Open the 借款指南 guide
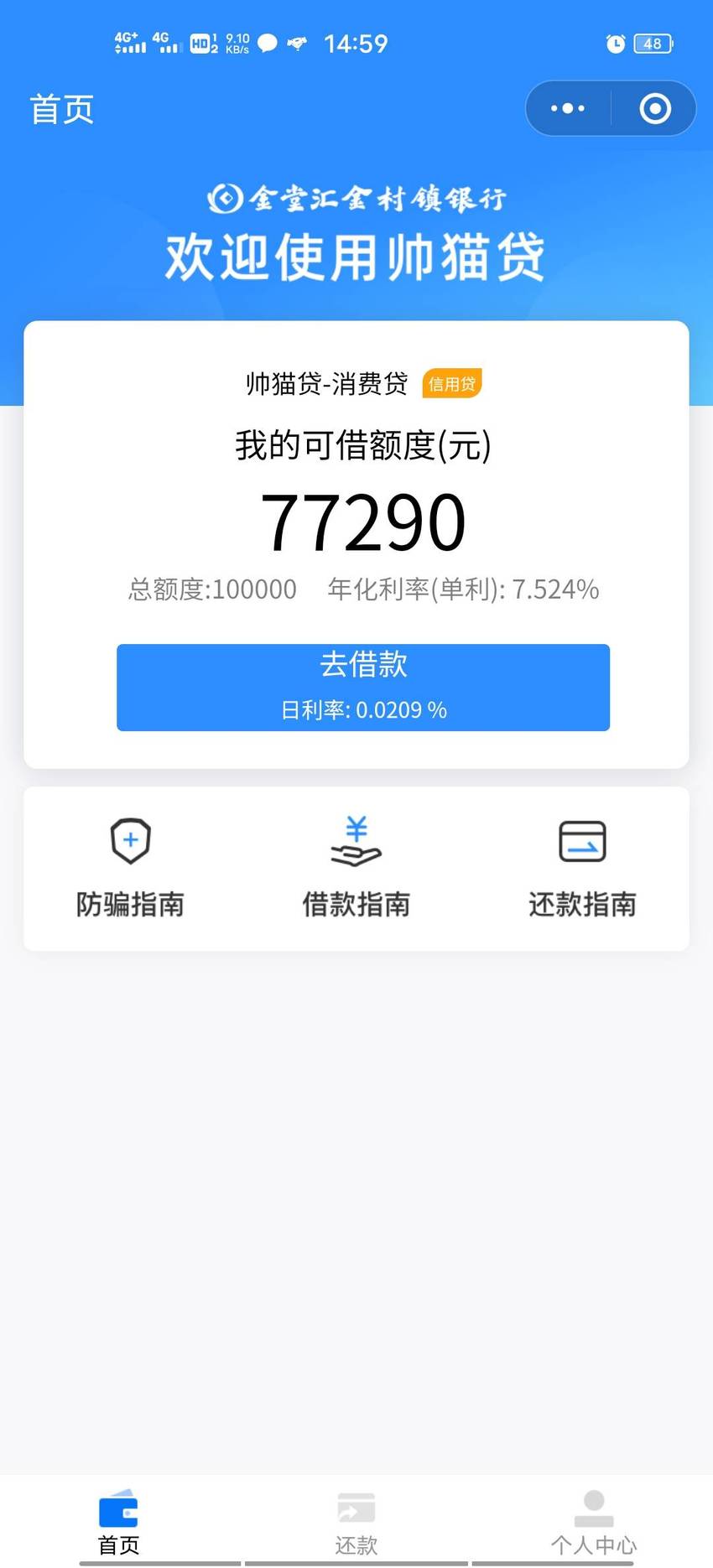Viewport: 713px width, 1568px height. point(356,869)
